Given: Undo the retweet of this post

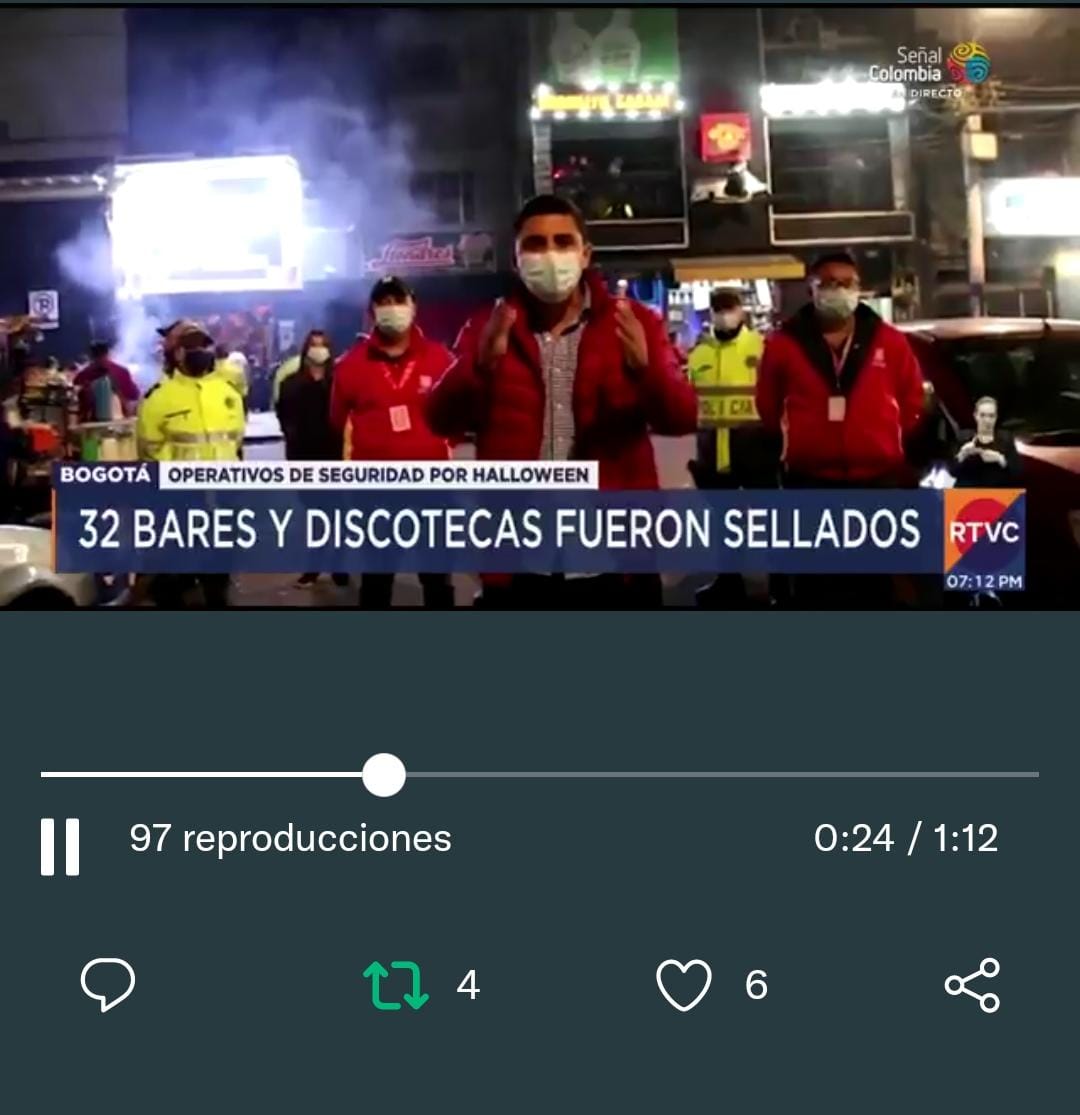Looking at the screenshot, I should click(x=396, y=985).
